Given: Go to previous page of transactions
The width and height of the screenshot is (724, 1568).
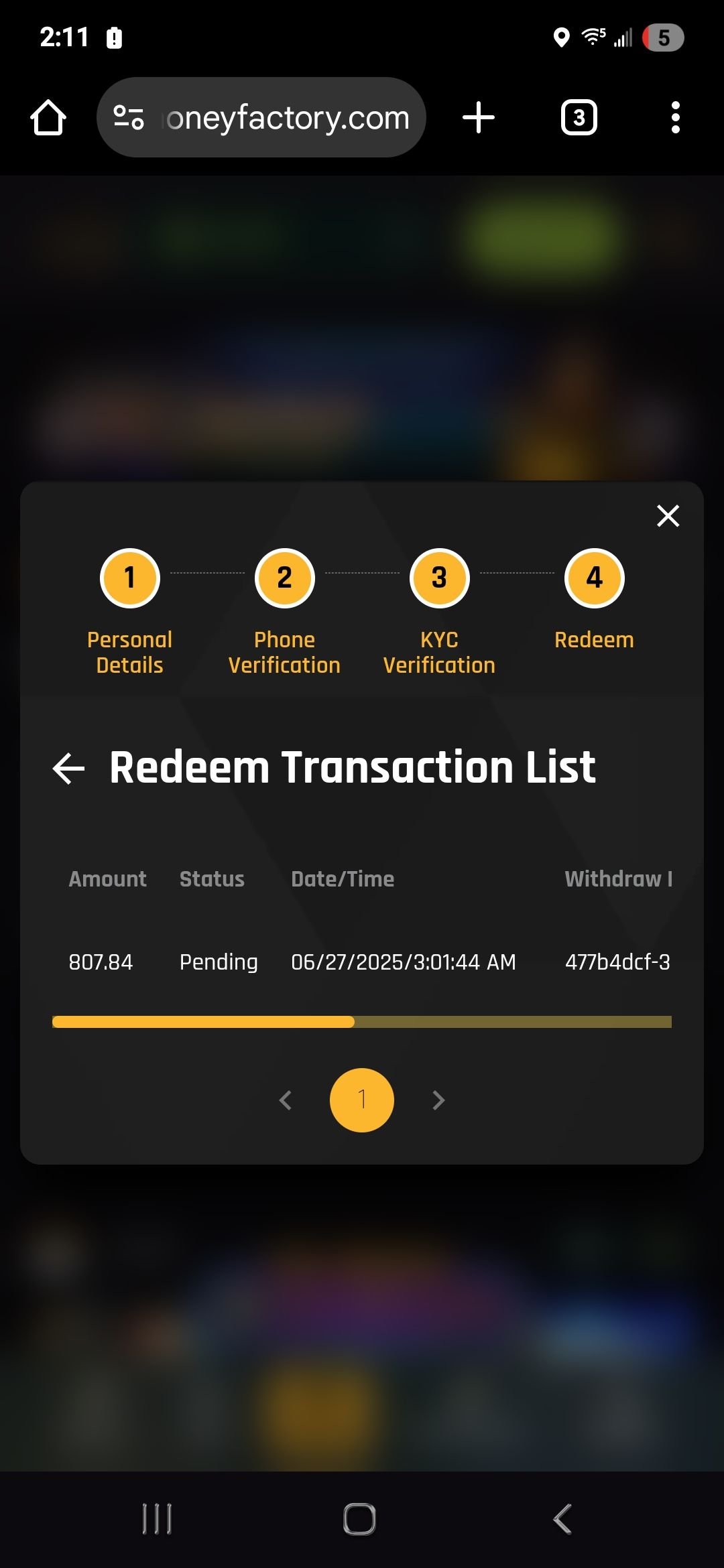Looking at the screenshot, I should click(x=286, y=1100).
